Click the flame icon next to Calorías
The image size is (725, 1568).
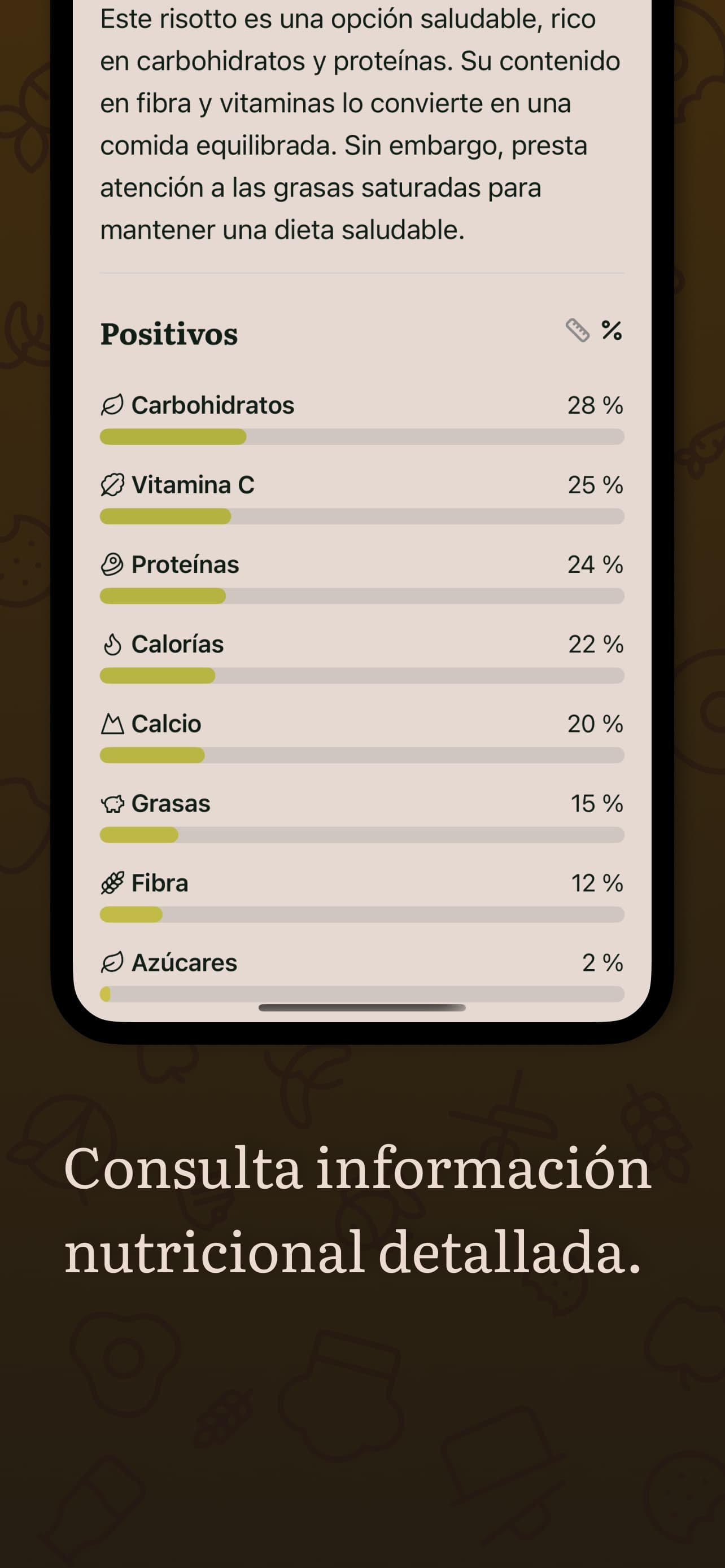(112, 645)
